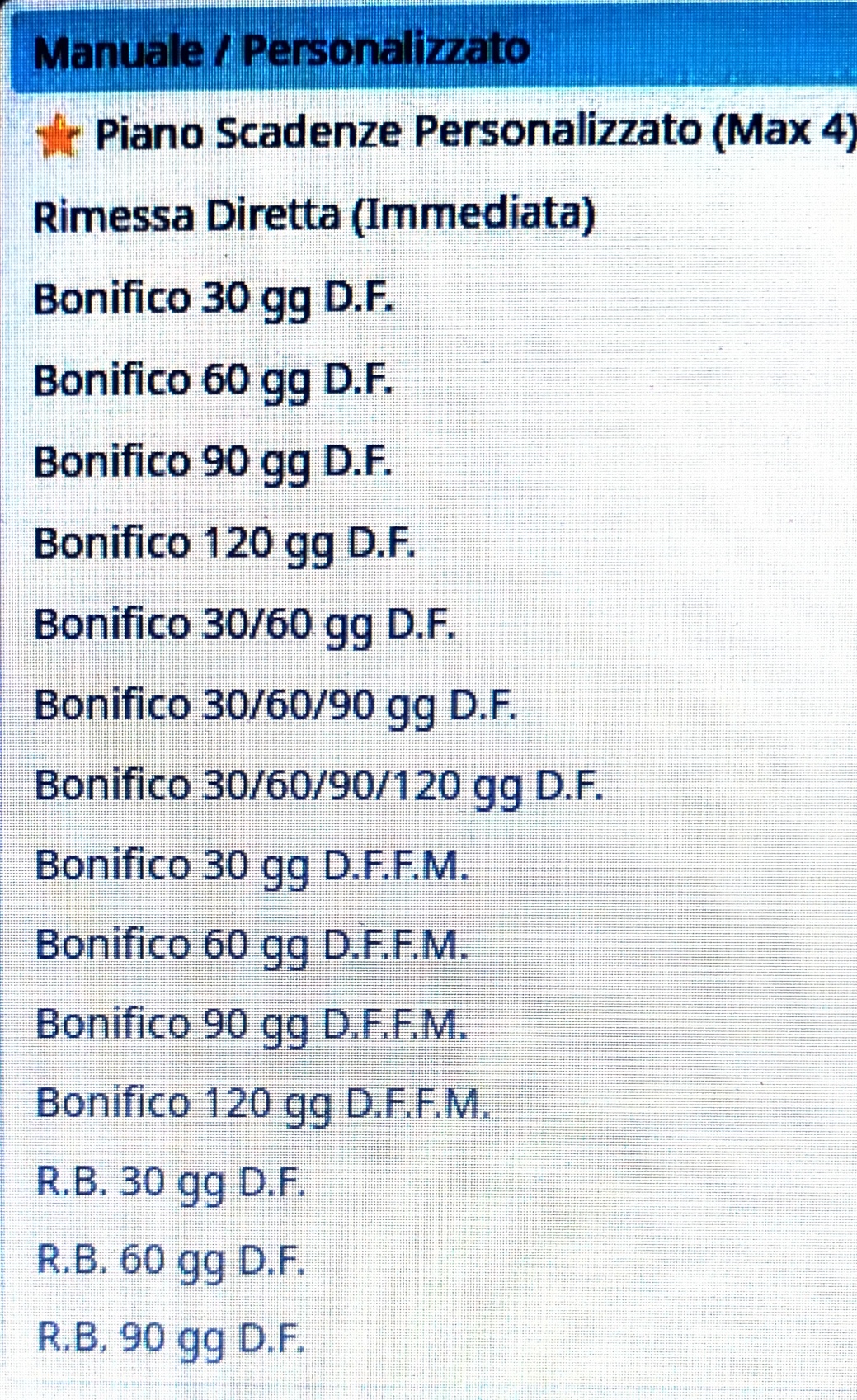Select R.B. 90 gg D.F.
This screenshot has height=1400, width=857.
(x=171, y=1337)
